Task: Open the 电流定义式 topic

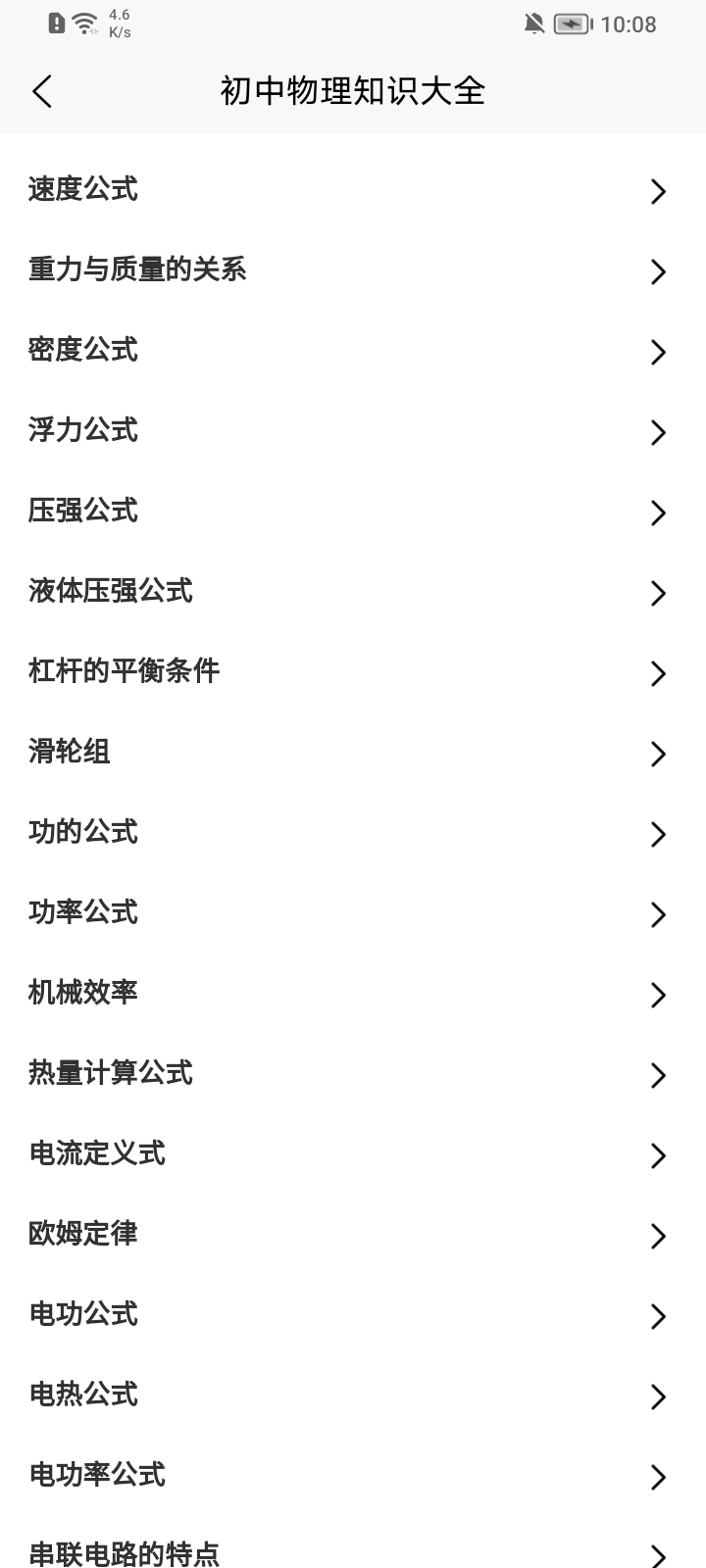Action: tap(96, 1154)
